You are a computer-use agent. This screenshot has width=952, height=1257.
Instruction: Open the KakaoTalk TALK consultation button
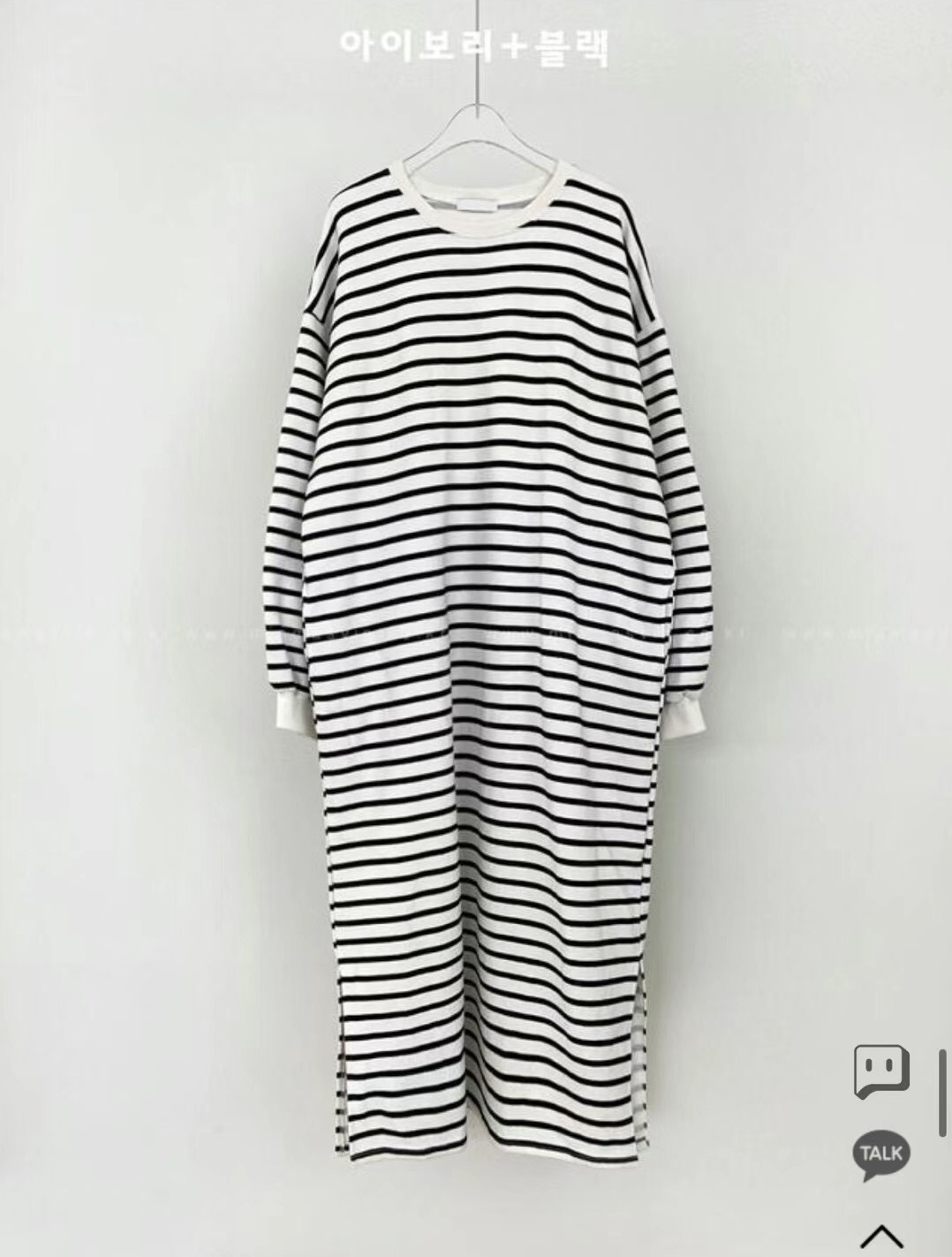coord(880,1155)
